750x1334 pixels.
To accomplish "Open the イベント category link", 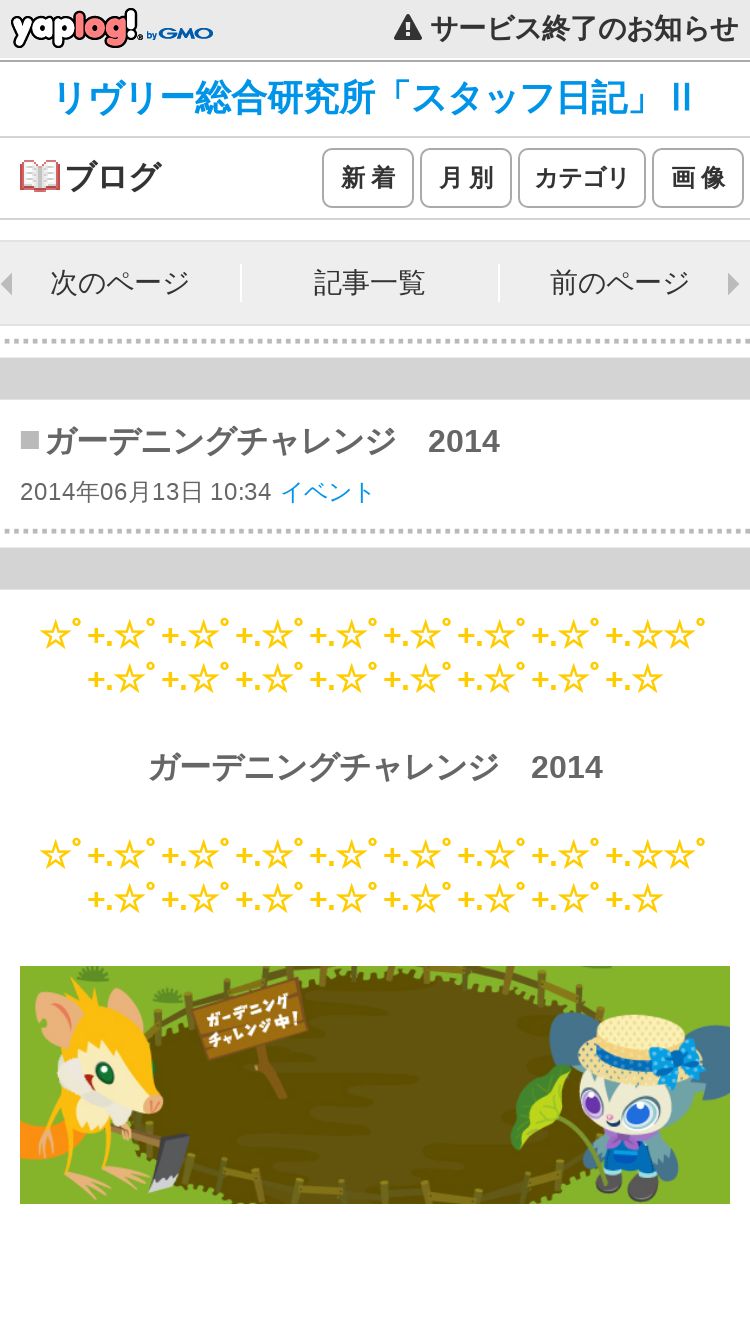I will point(327,492).
